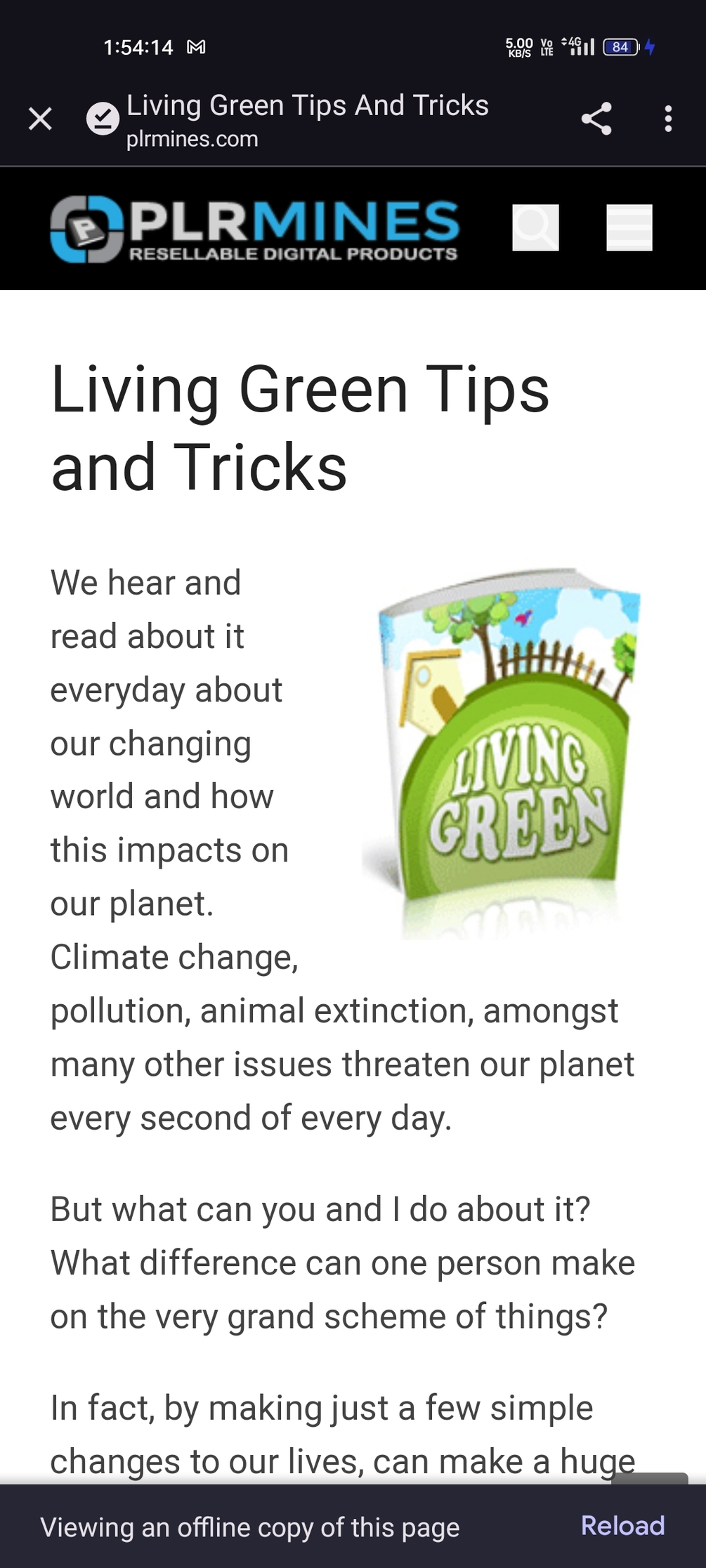Open the Gmail icon in status bar
Viewport: 706px width, 1568px height.
click(x=195, y=46)
